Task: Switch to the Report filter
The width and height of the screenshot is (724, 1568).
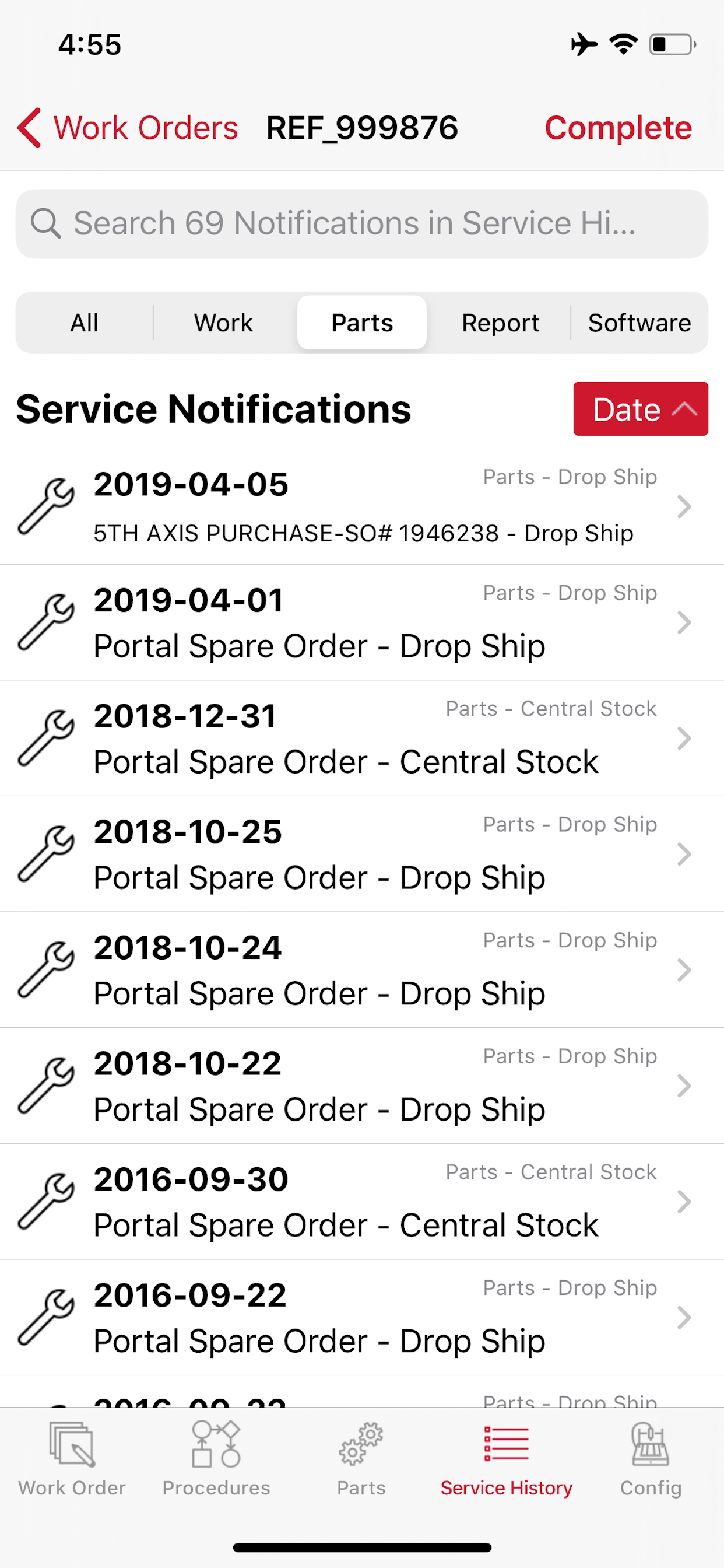Action: [x=500, y=323]
